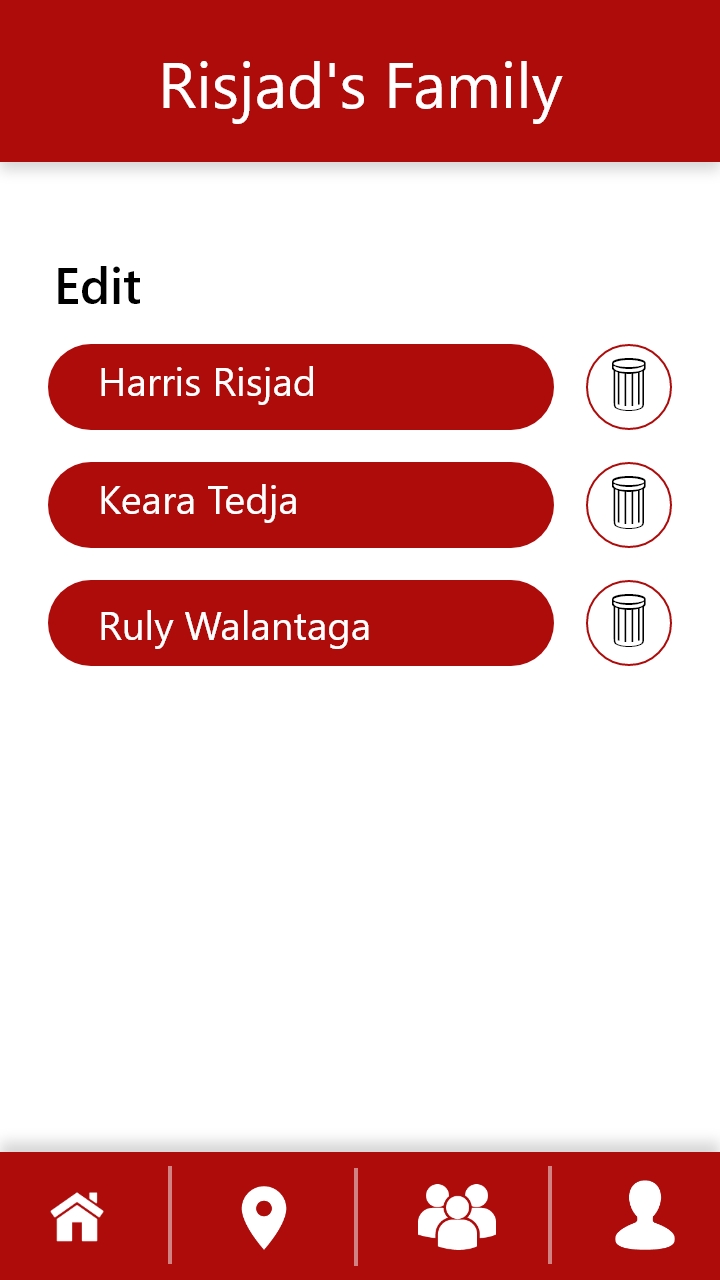Remove Keara Tedja with the trash icon
Screen dimensions: 720x1280
tap(629, 505)
